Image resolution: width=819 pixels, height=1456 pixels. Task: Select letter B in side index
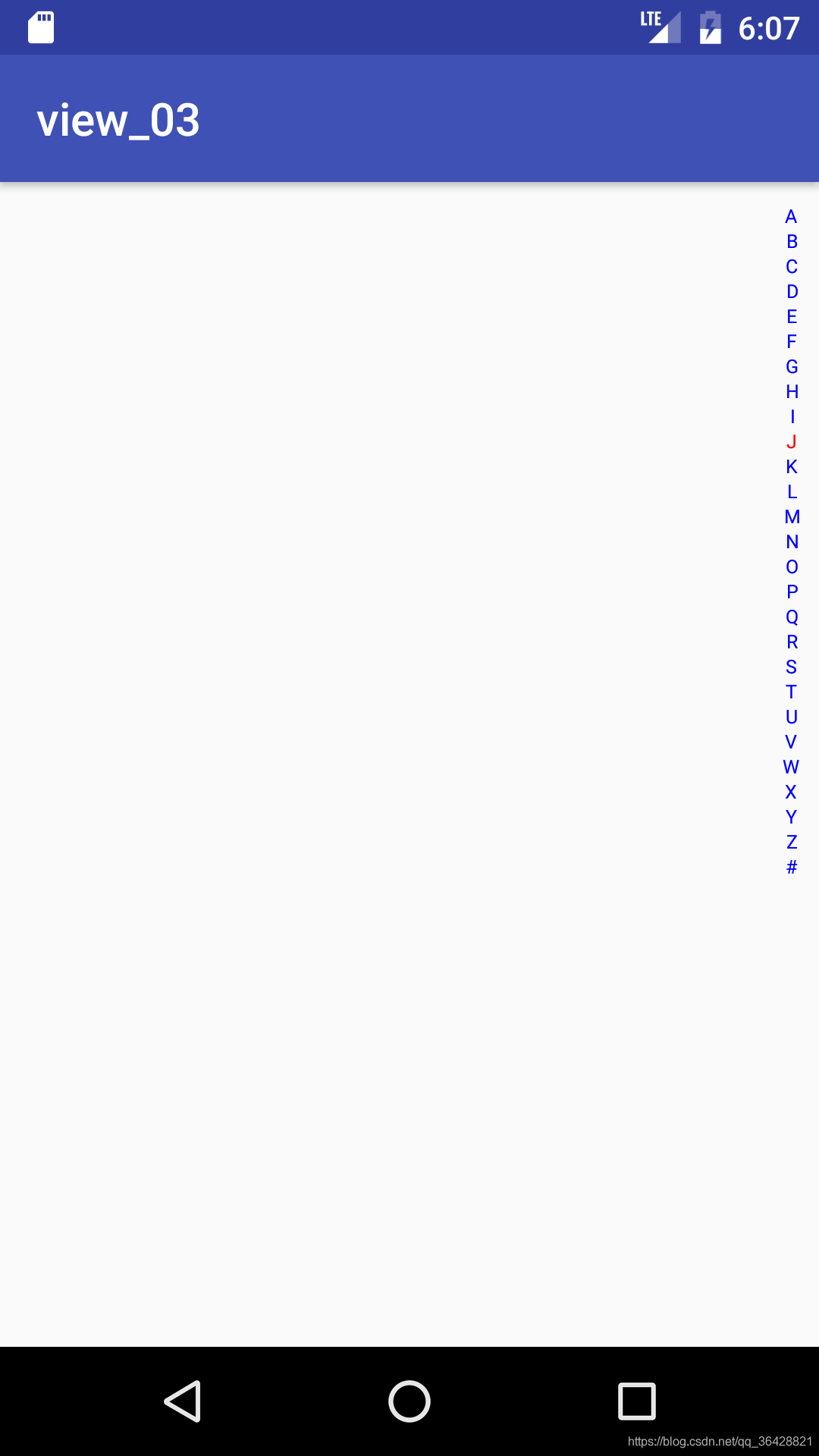792,242
